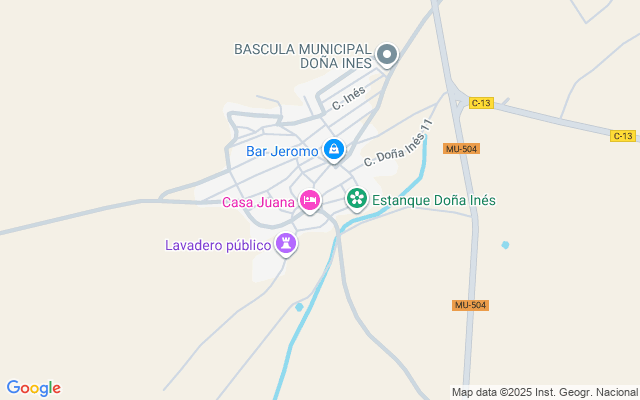Viewport: 640px width, 400px height.
Task: Tap the Estanque Doña Inés park marker
Action: (356, 199)
